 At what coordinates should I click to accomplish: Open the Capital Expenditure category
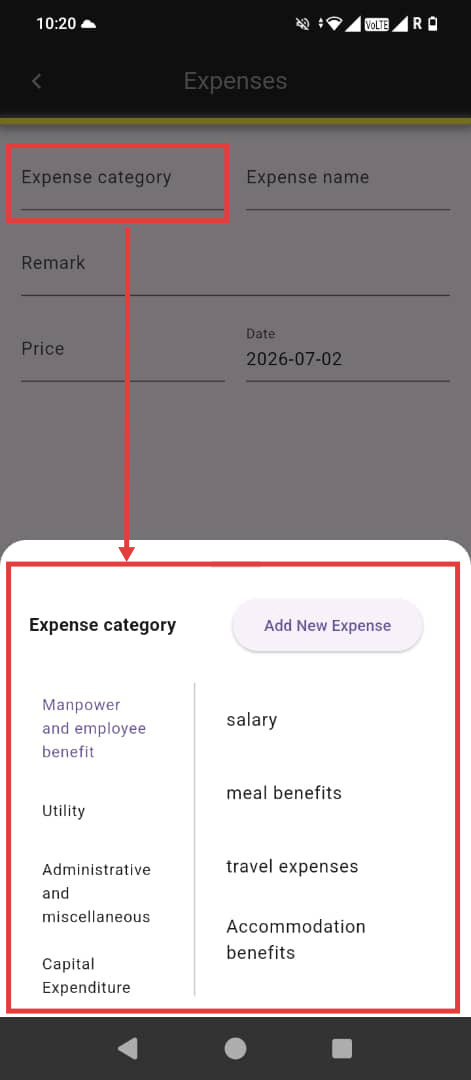(86, 976)
